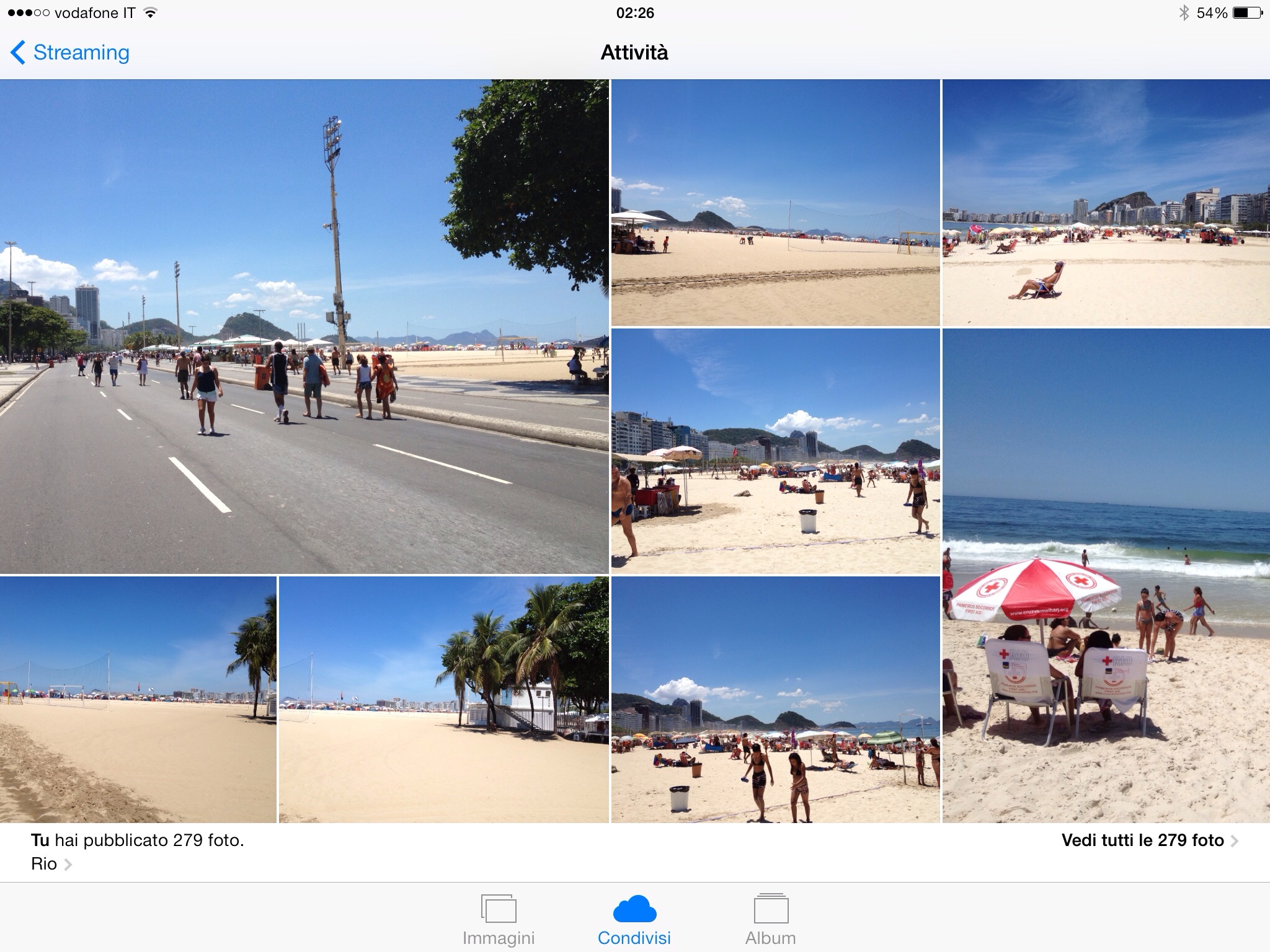Screen dimensions: 1270x952
Task: Open the crowded beach photo with two women walking
Action: click(775, 700)
